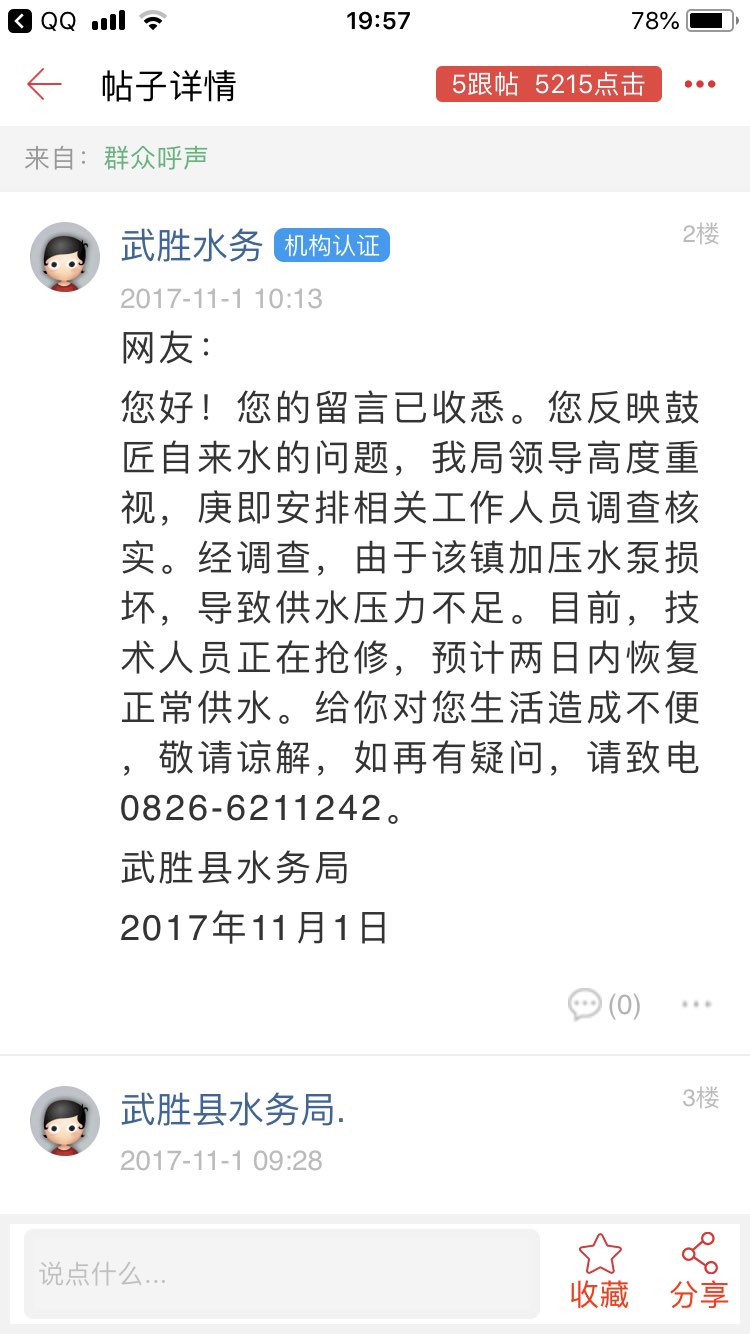
Task: Tap the share icon labeled 分享
Action: click(699, 1266)
